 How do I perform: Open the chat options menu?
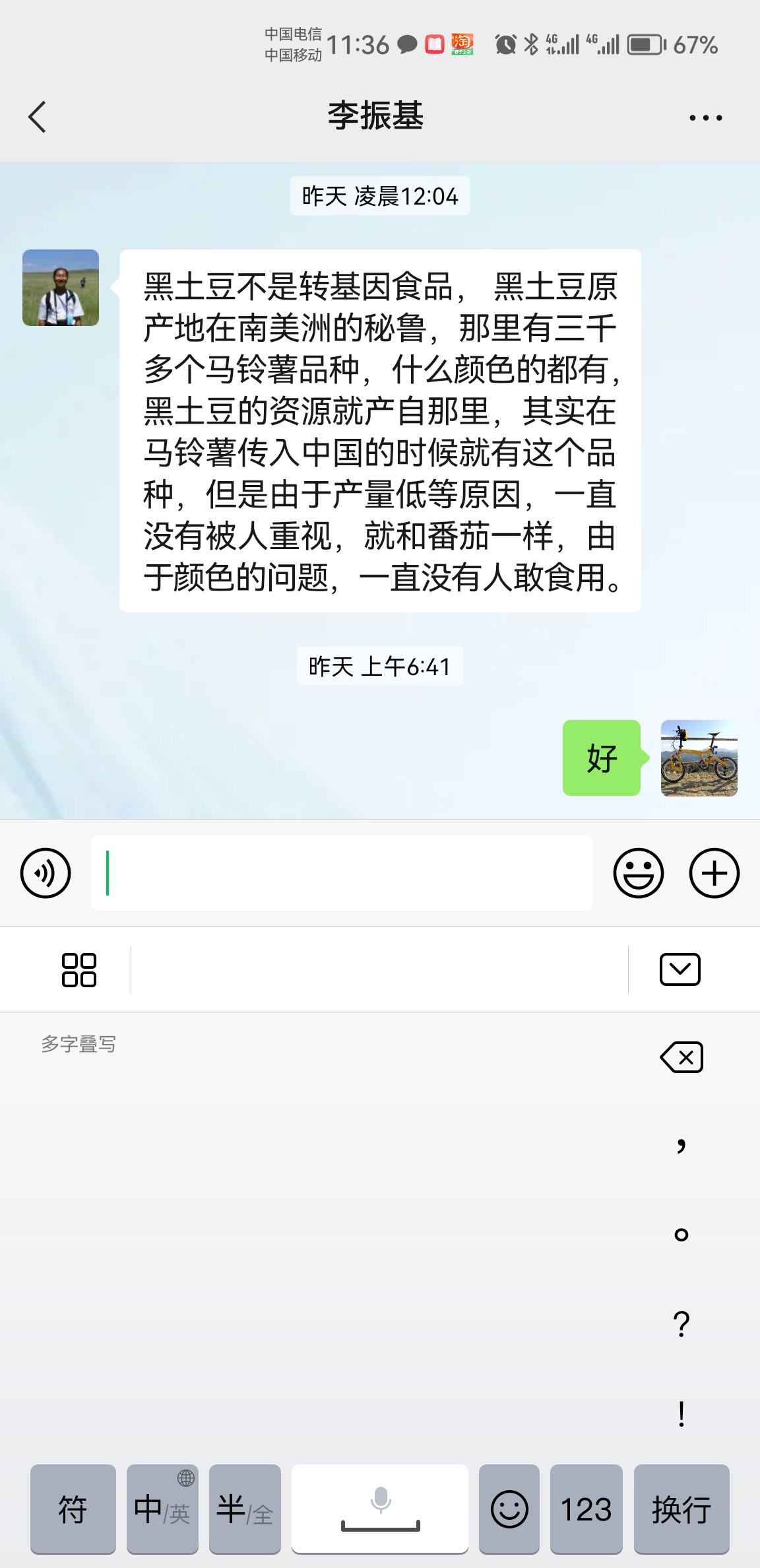point(705,117)
